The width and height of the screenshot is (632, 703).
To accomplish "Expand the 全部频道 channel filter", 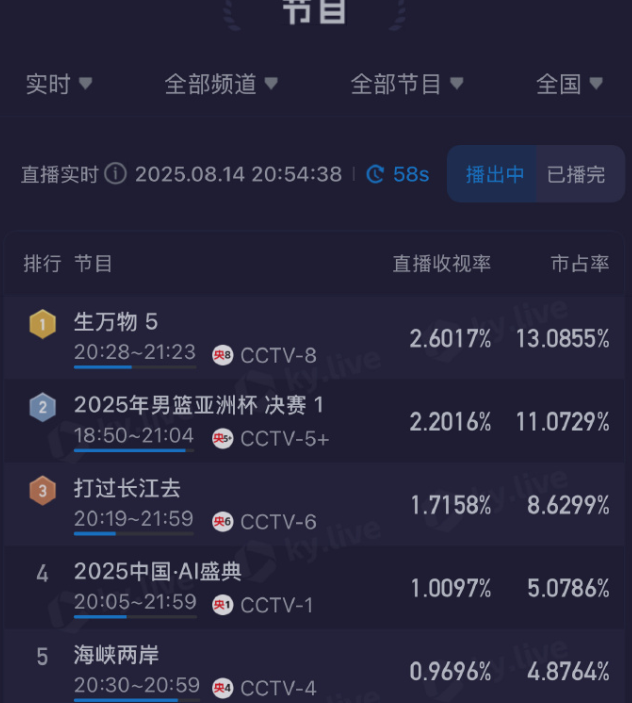I will point(221,84).
